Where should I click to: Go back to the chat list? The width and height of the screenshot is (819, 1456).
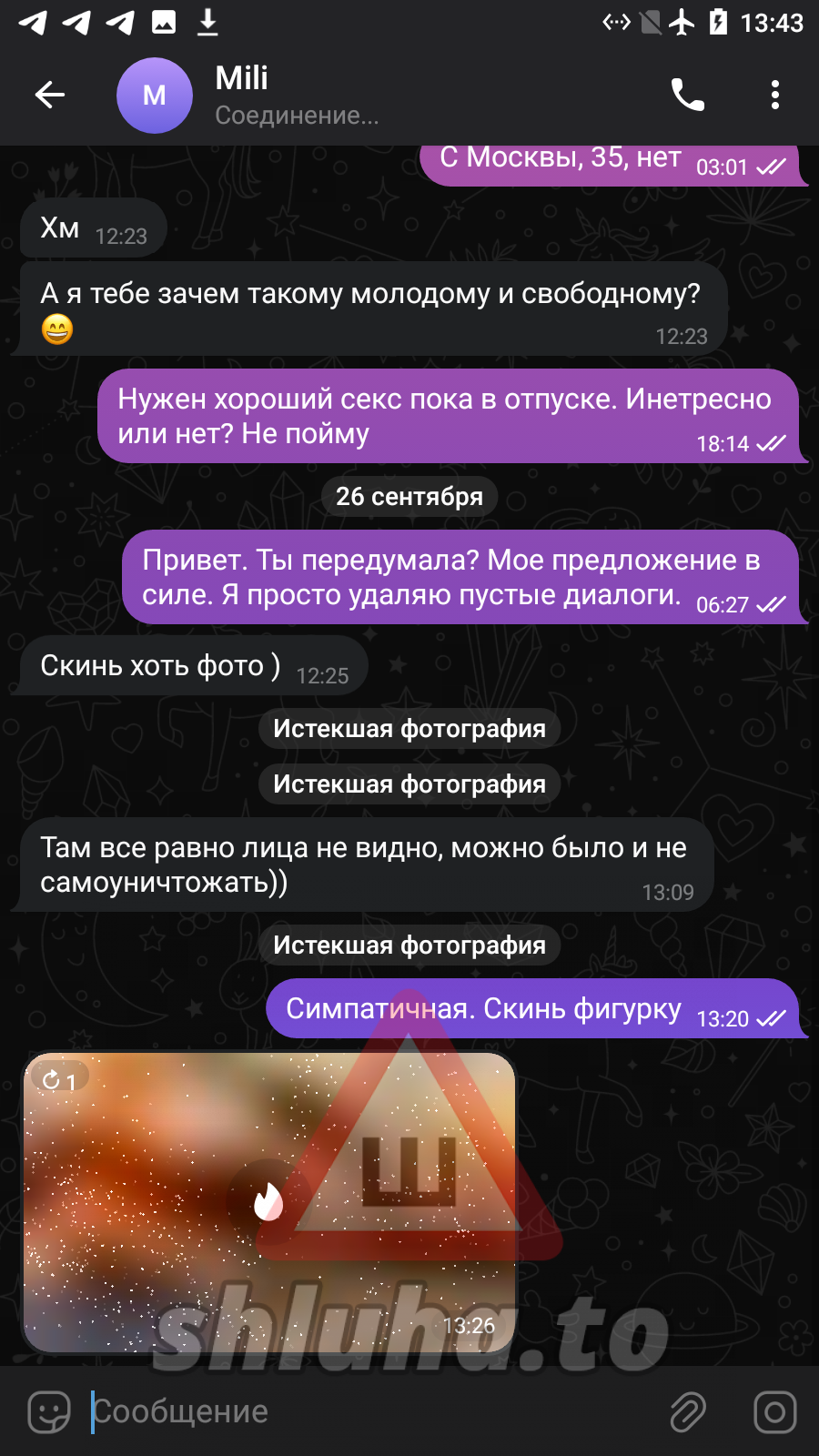point(50,95)
